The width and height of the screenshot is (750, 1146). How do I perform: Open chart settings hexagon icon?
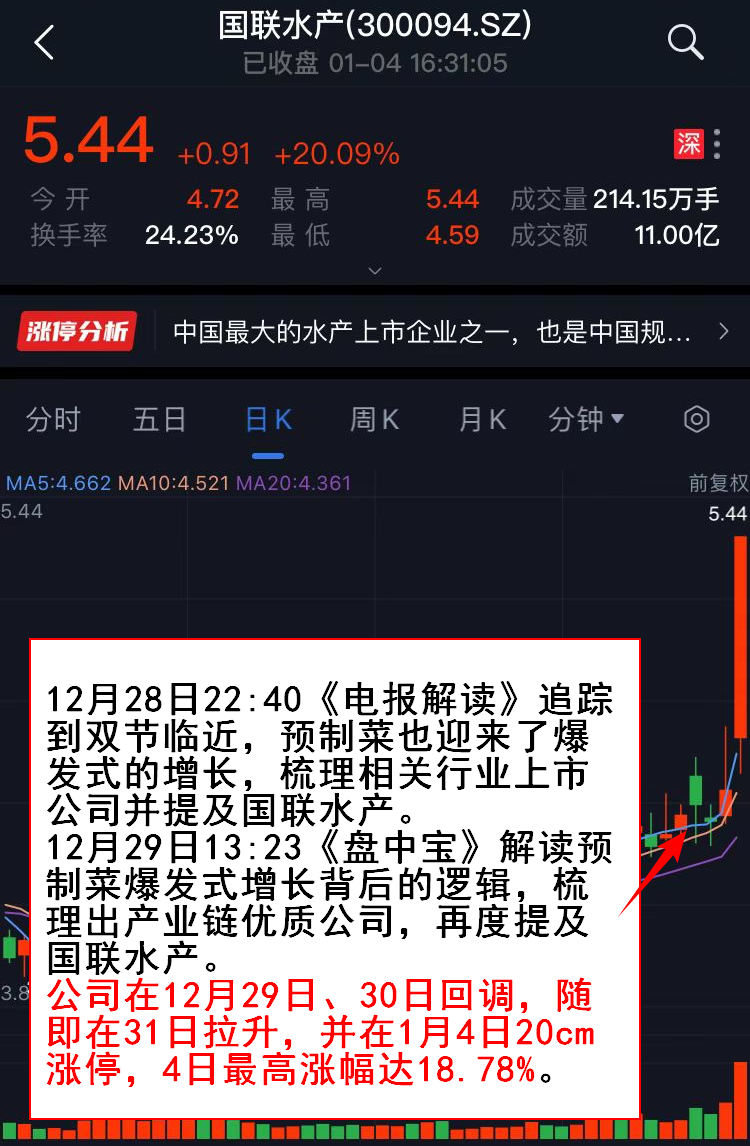[697, 420]
